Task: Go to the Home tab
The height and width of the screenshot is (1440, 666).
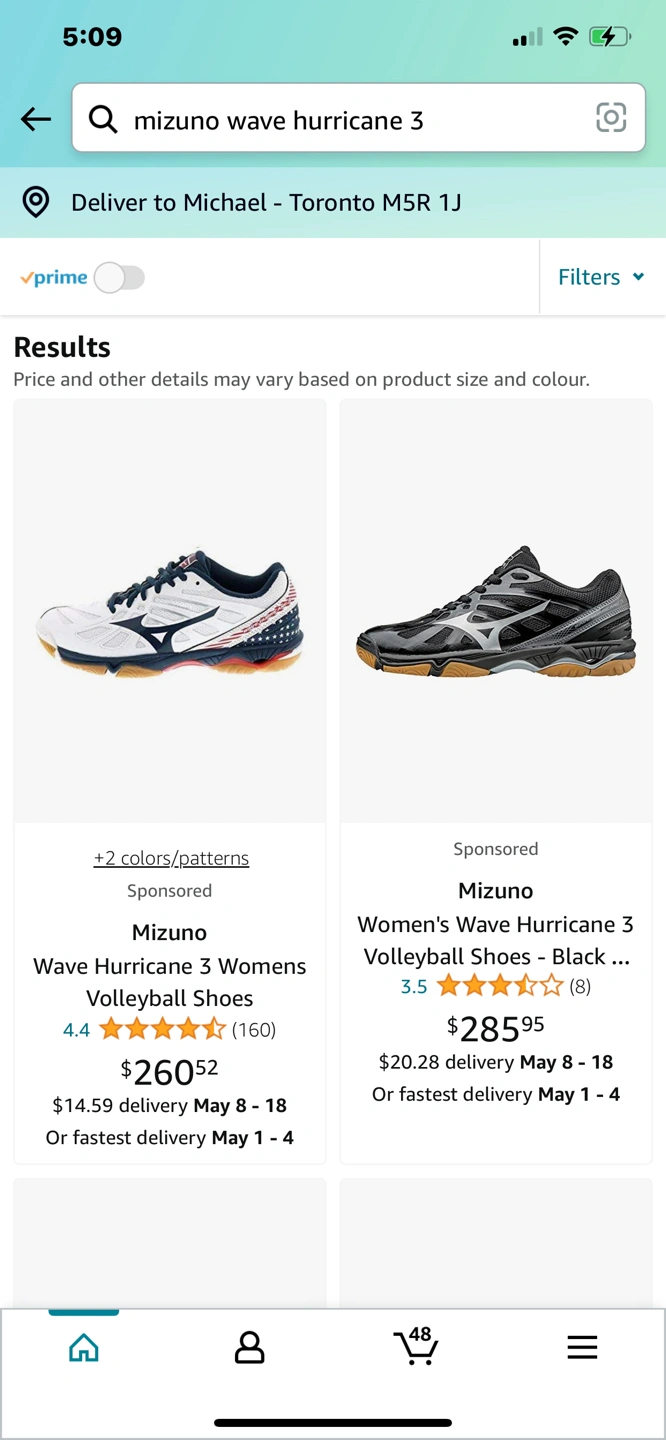Action: point(84,1347)
